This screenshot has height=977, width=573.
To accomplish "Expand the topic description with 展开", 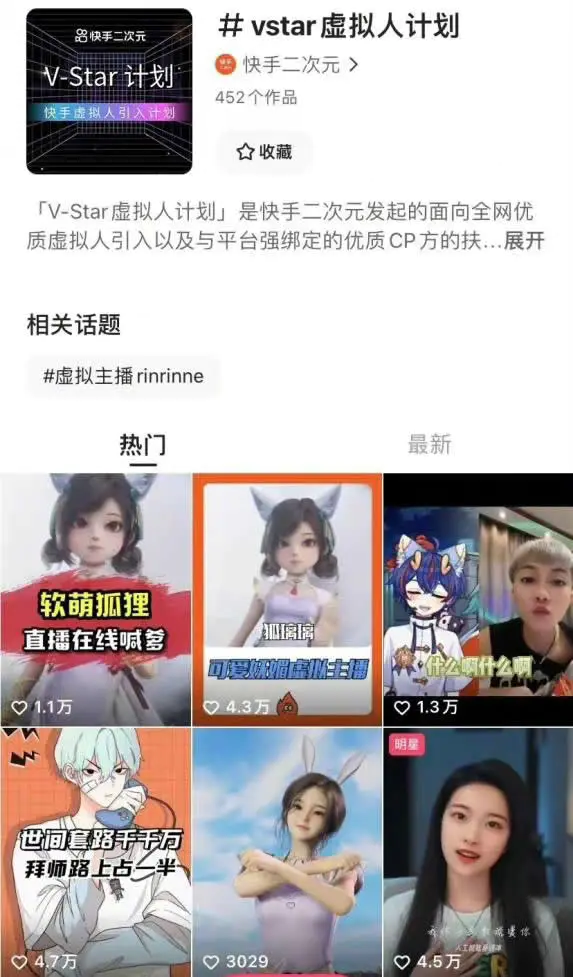I will click(524, 241).
